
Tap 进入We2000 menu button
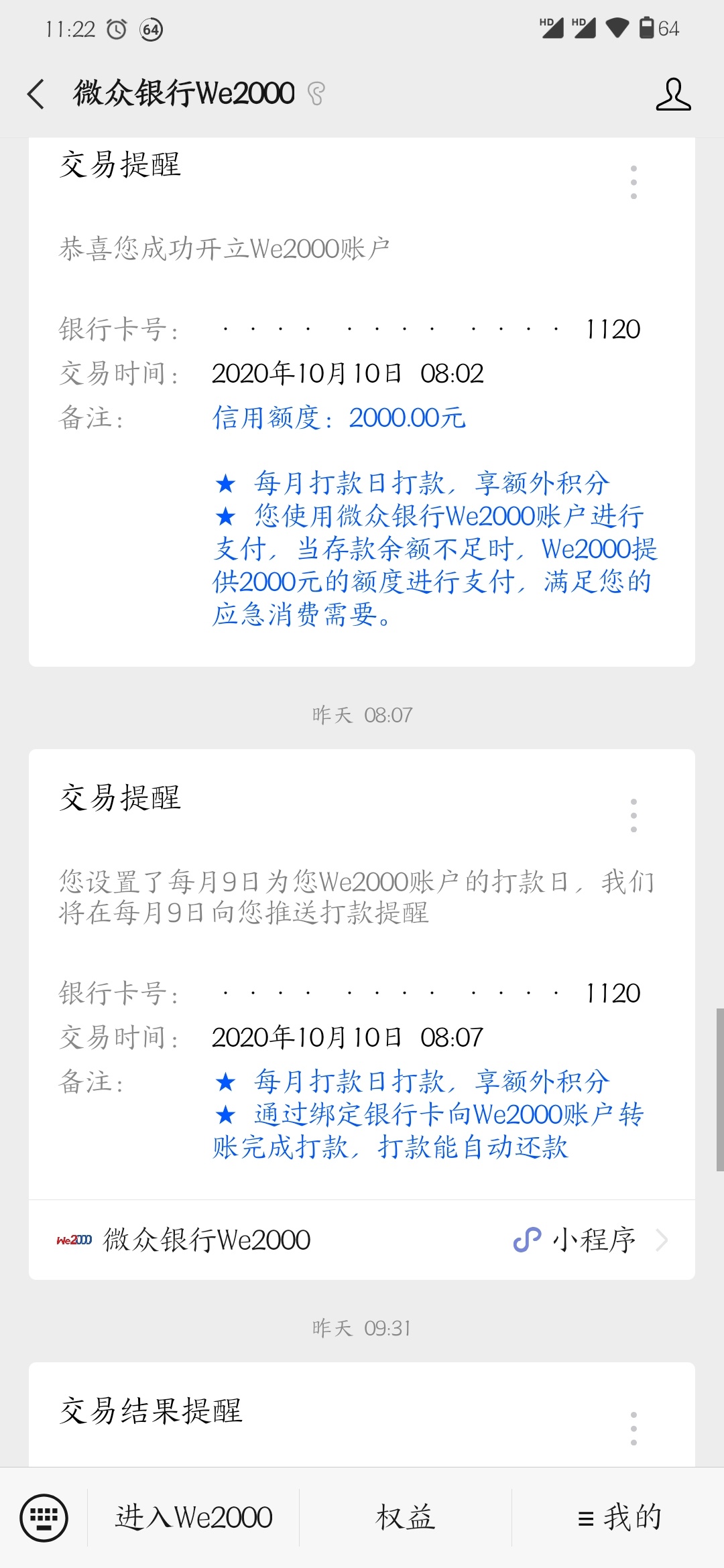click(194, 1518)
